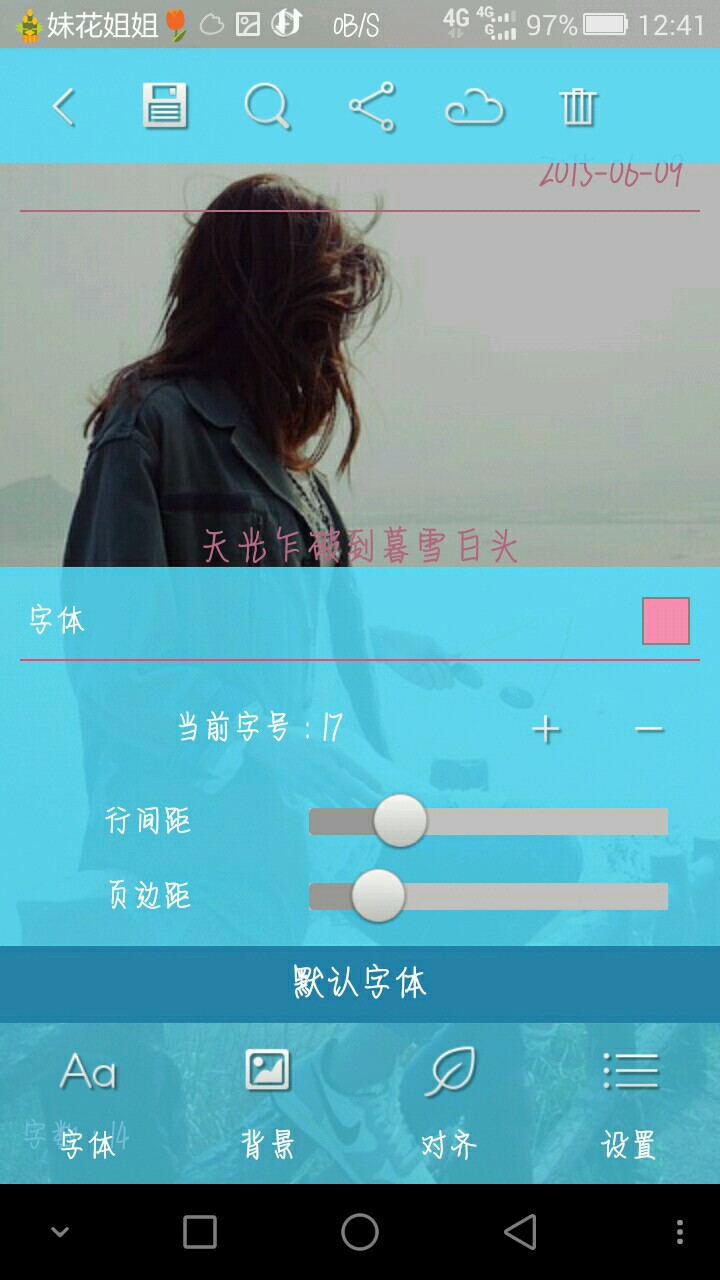
Task: Save the note with the floppy disk icon
Action: point(165,106)
